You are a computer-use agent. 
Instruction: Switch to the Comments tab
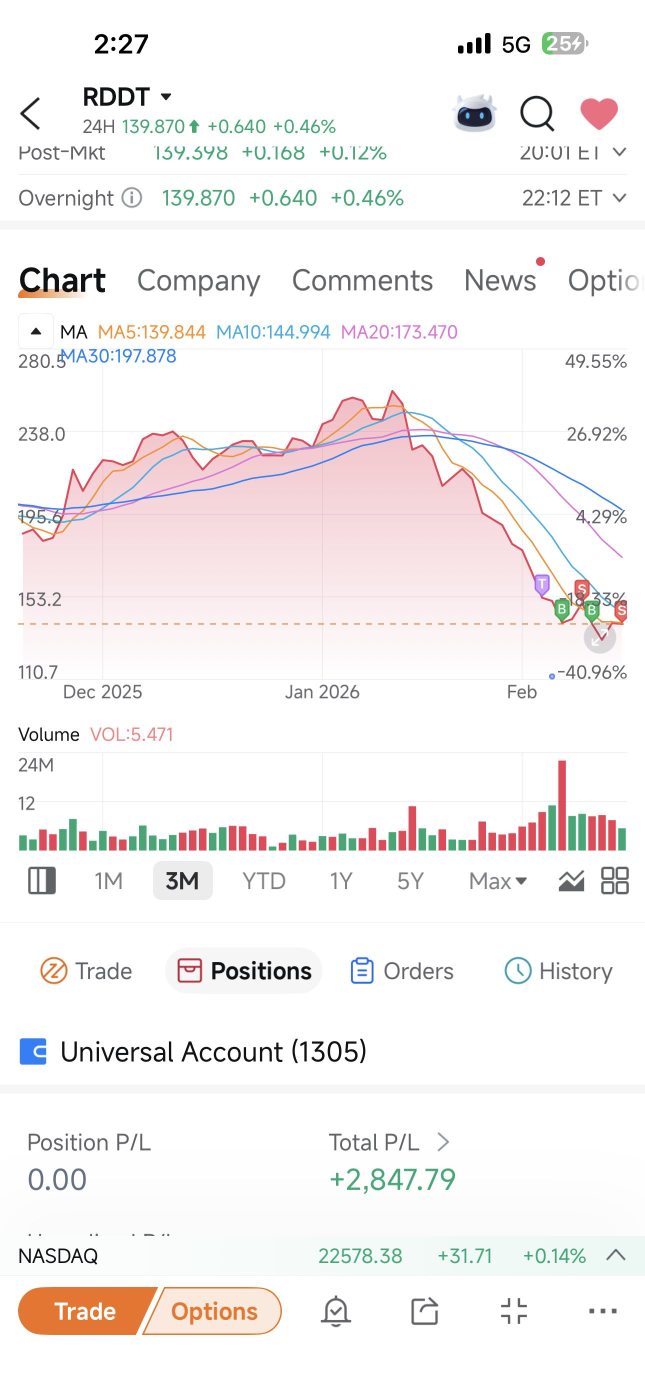362,281
